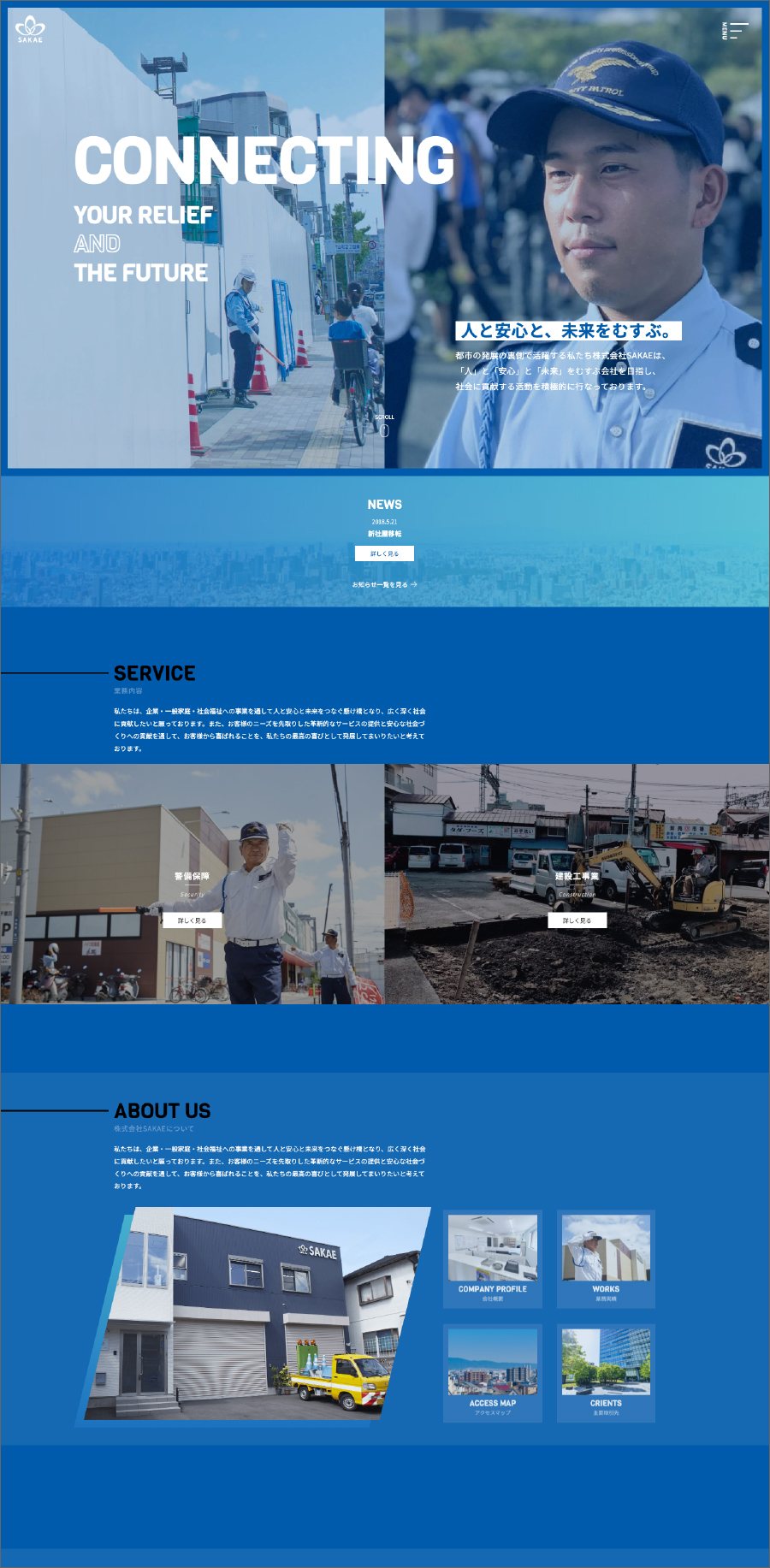Tap the SAKAE logo to go home
The image size is (770, 1568).
click(x=30, y=29)
